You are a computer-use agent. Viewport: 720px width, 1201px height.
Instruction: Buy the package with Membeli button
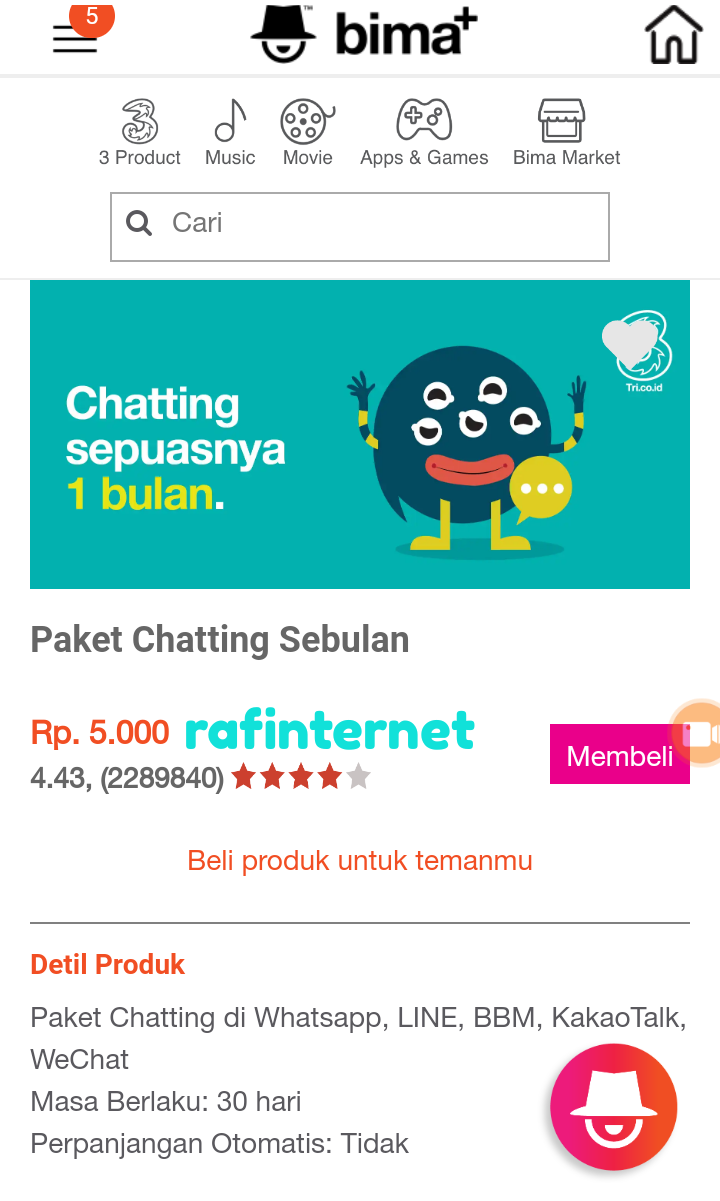tap(619, 755)
